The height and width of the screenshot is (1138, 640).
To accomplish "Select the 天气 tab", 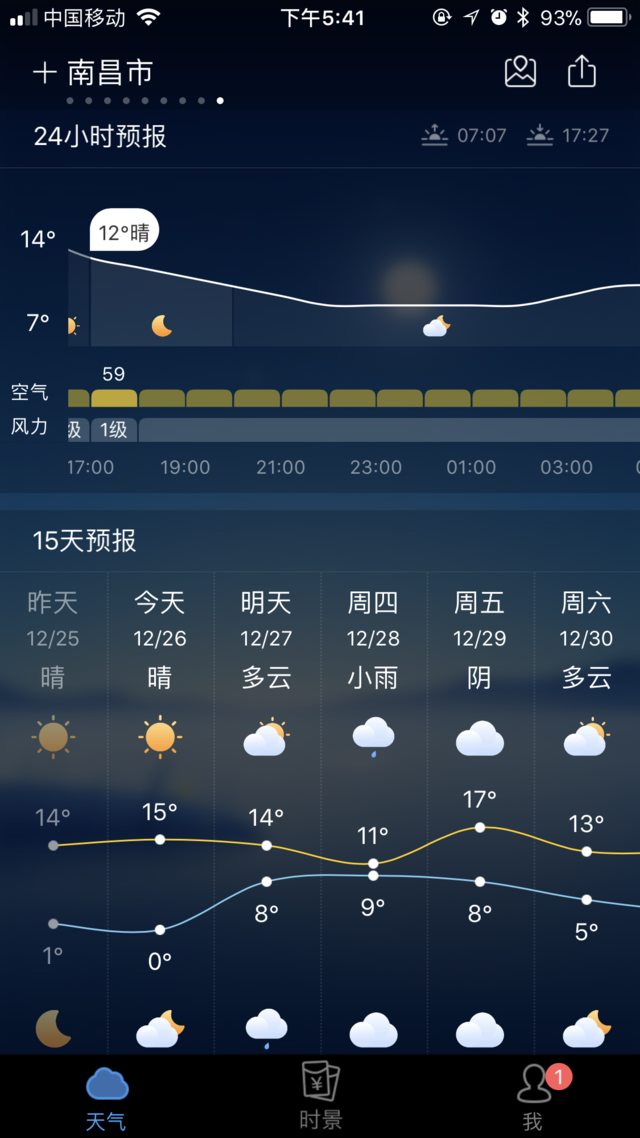I will tap(107, 1096).
